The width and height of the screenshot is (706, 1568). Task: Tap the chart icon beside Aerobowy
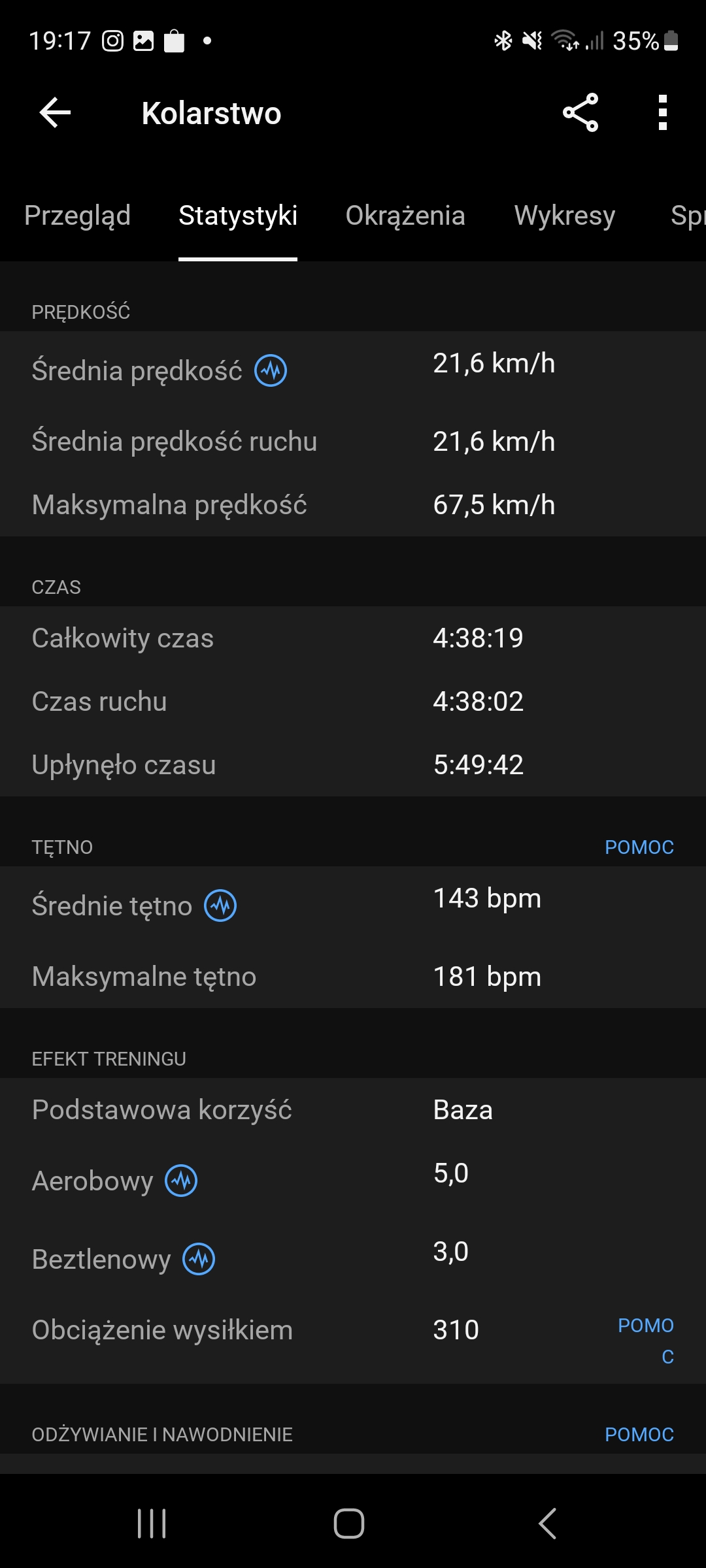[x=182, y=1181]
